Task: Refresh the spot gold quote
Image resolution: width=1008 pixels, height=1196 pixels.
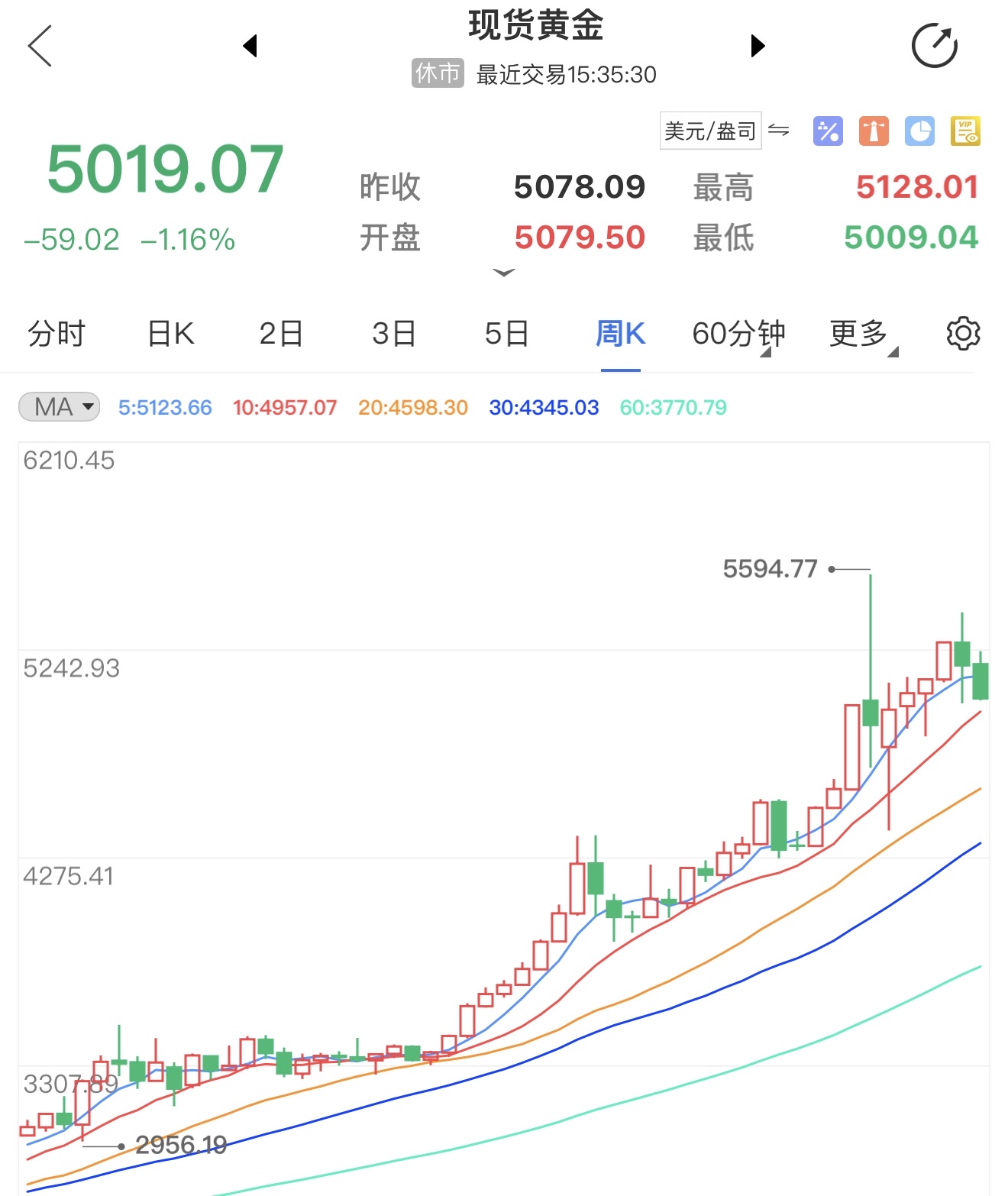Action: (x=934, y=46)
